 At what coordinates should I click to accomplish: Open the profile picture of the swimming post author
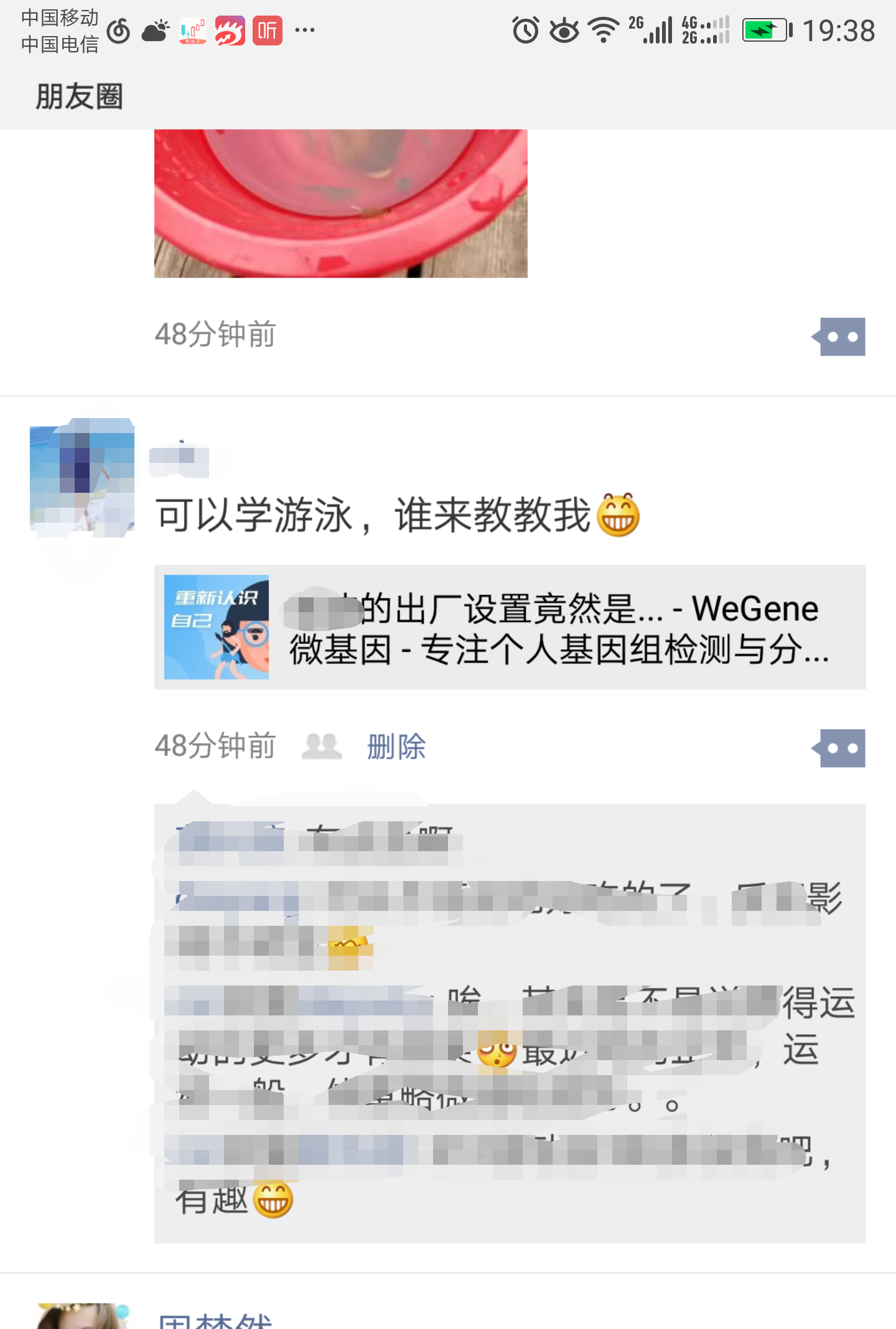[x=82, y=478]
